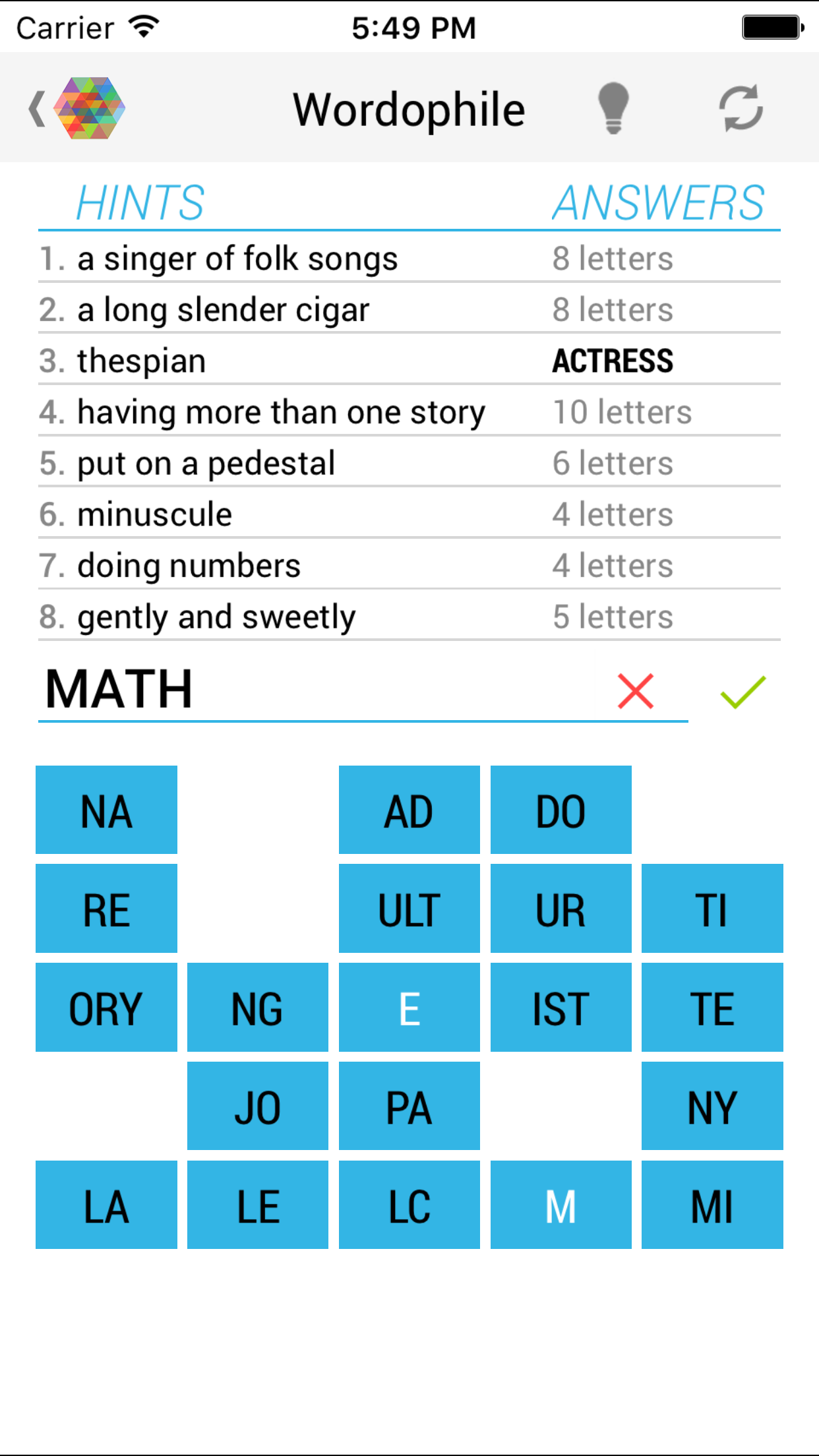
Task: Tap the MI letter tile
Action: click(x=712, y=1205)
